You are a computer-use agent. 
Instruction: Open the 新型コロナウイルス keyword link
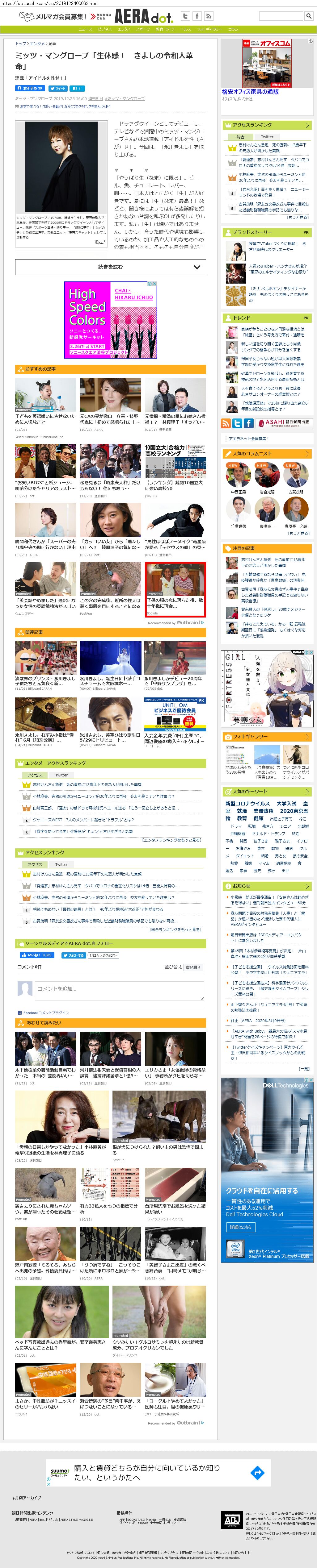click(248, 804)
